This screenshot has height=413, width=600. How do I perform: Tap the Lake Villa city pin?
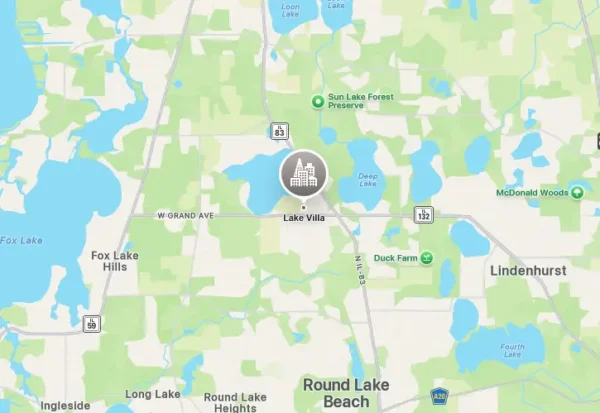[303, 176]
